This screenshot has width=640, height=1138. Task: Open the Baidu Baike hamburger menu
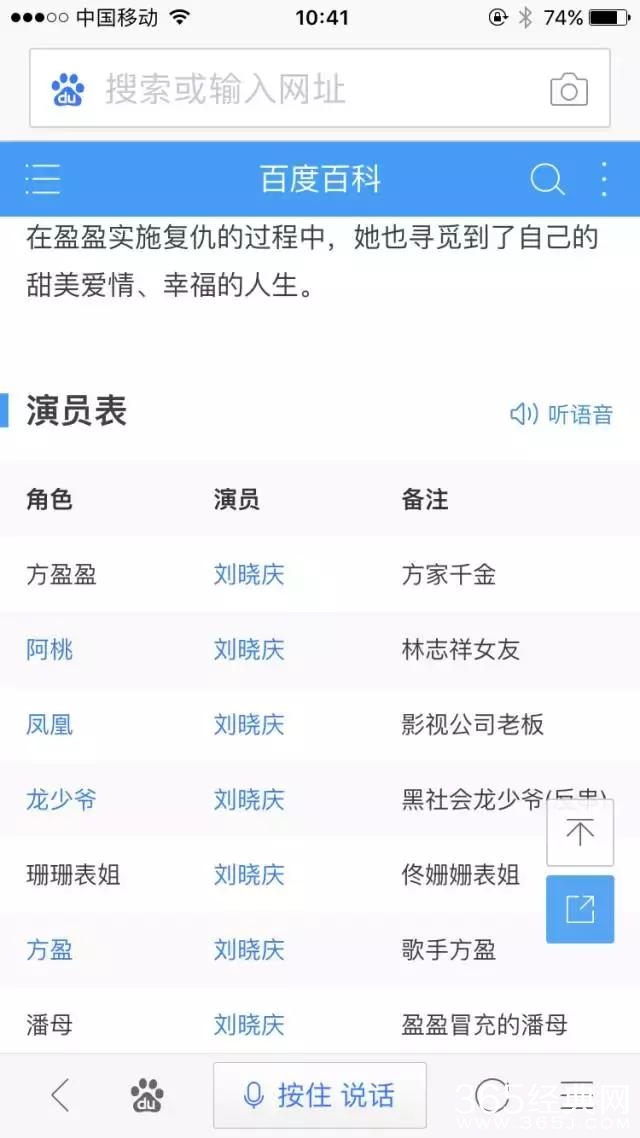[43, 180]
